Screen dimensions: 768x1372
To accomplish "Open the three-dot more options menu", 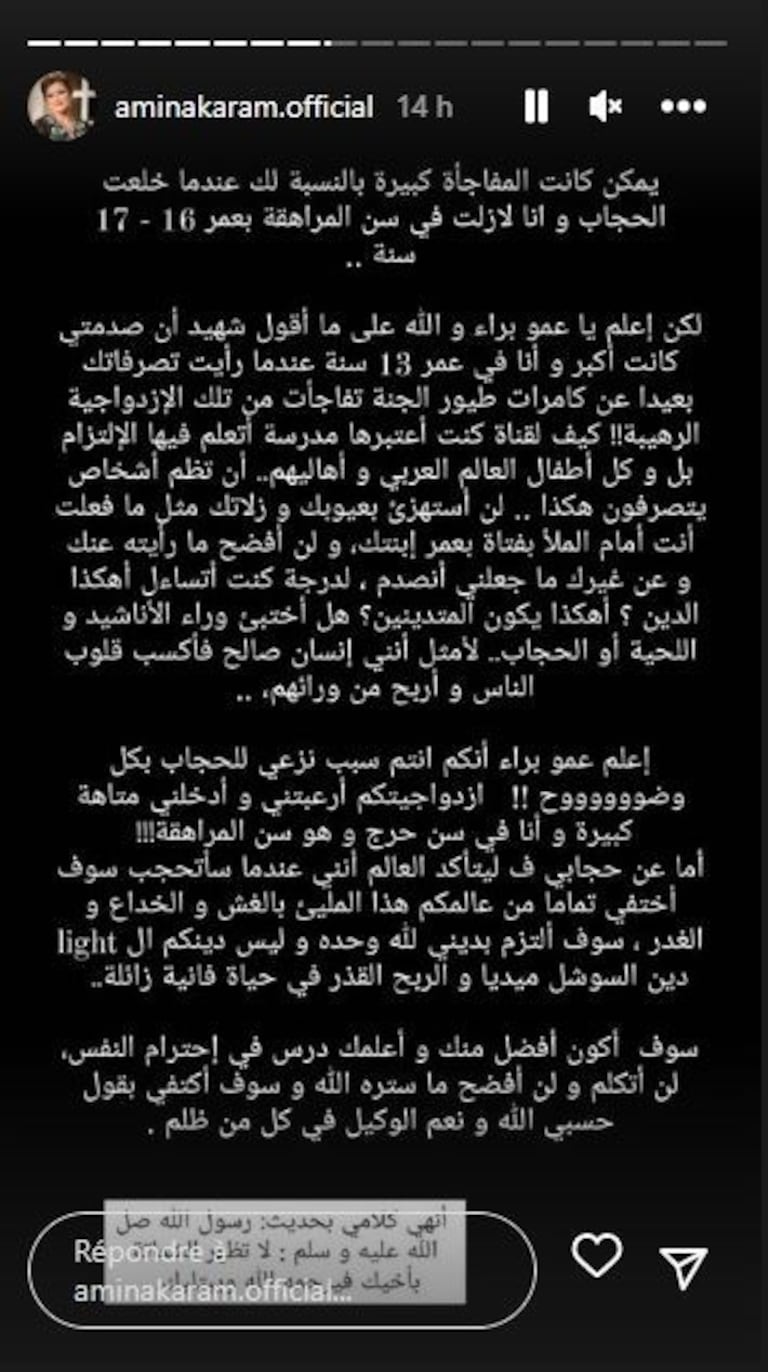I will 683,106.
